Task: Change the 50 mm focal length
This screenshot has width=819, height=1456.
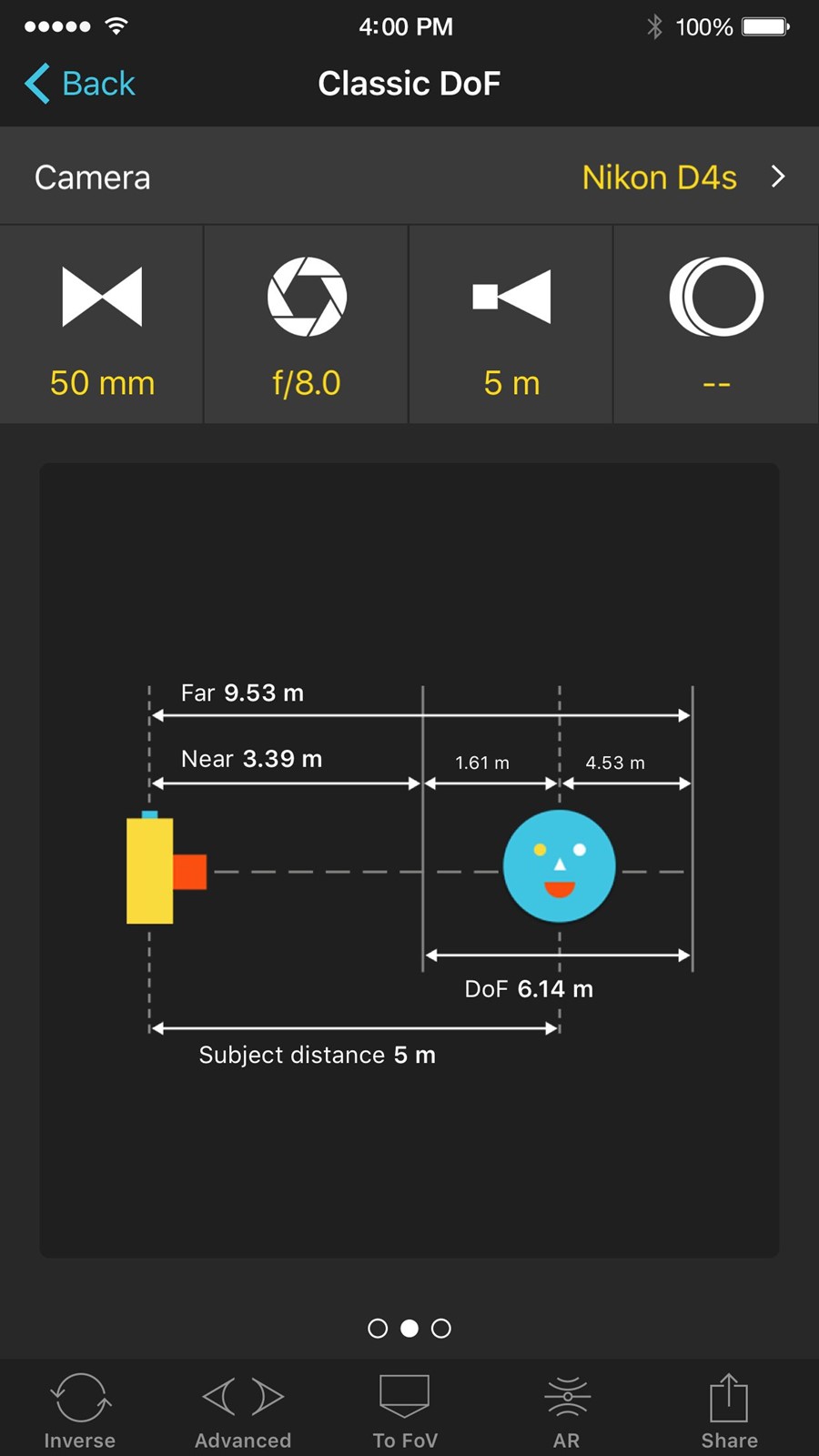Action: (102, 325)
